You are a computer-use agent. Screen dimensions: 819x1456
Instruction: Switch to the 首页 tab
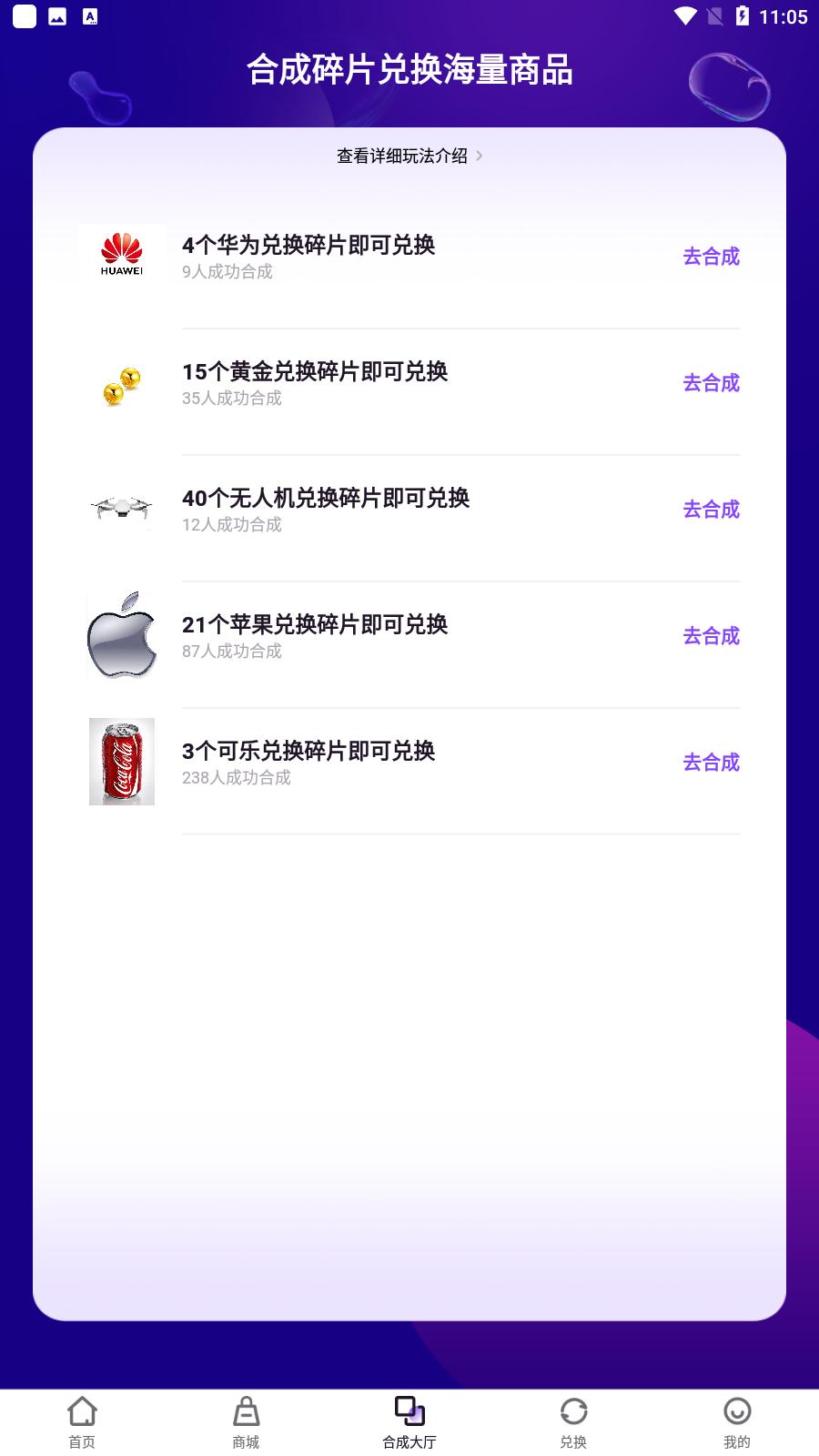point(82,1422)
